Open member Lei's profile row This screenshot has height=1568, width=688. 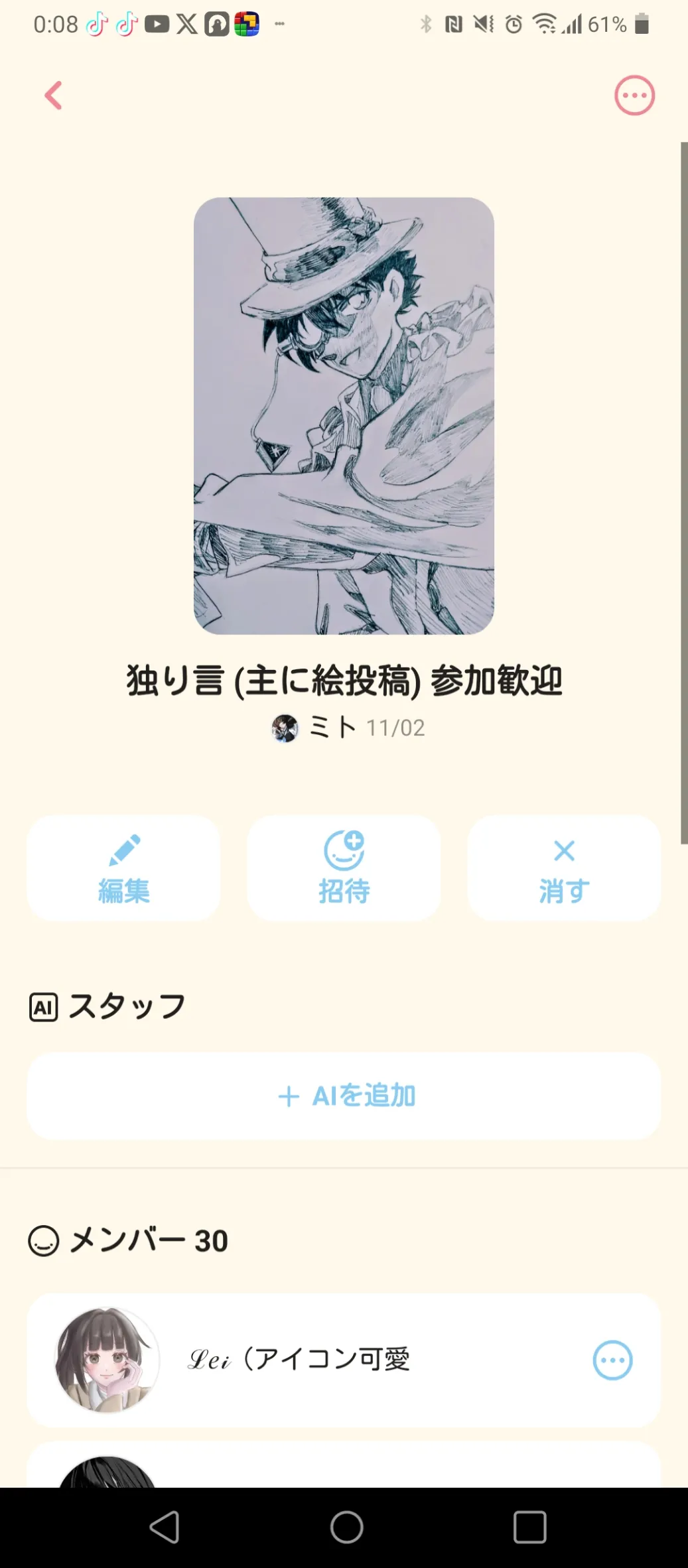[x=299, y=1360]
